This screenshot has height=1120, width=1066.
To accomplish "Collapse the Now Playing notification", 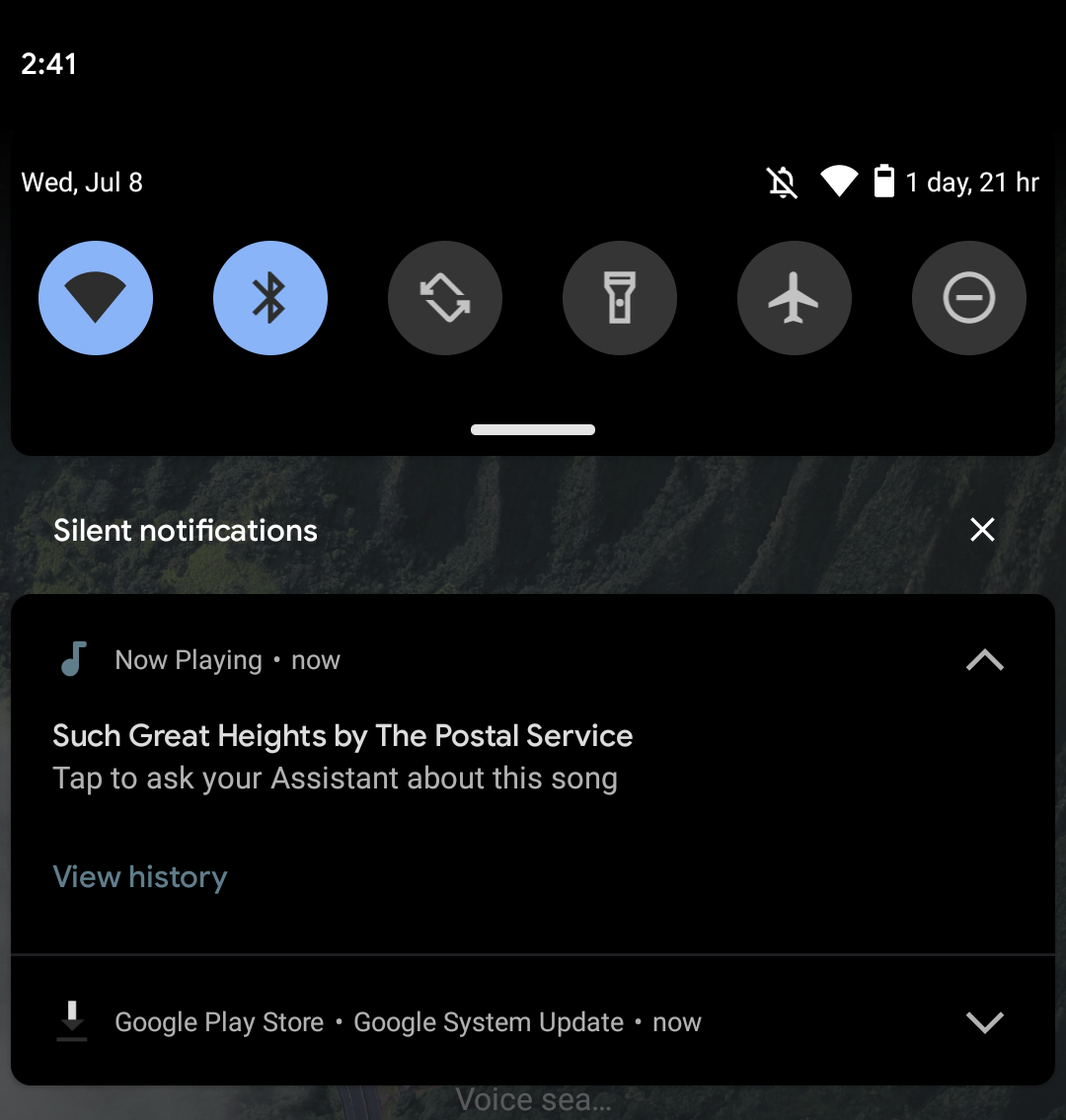I will point(984,659).
